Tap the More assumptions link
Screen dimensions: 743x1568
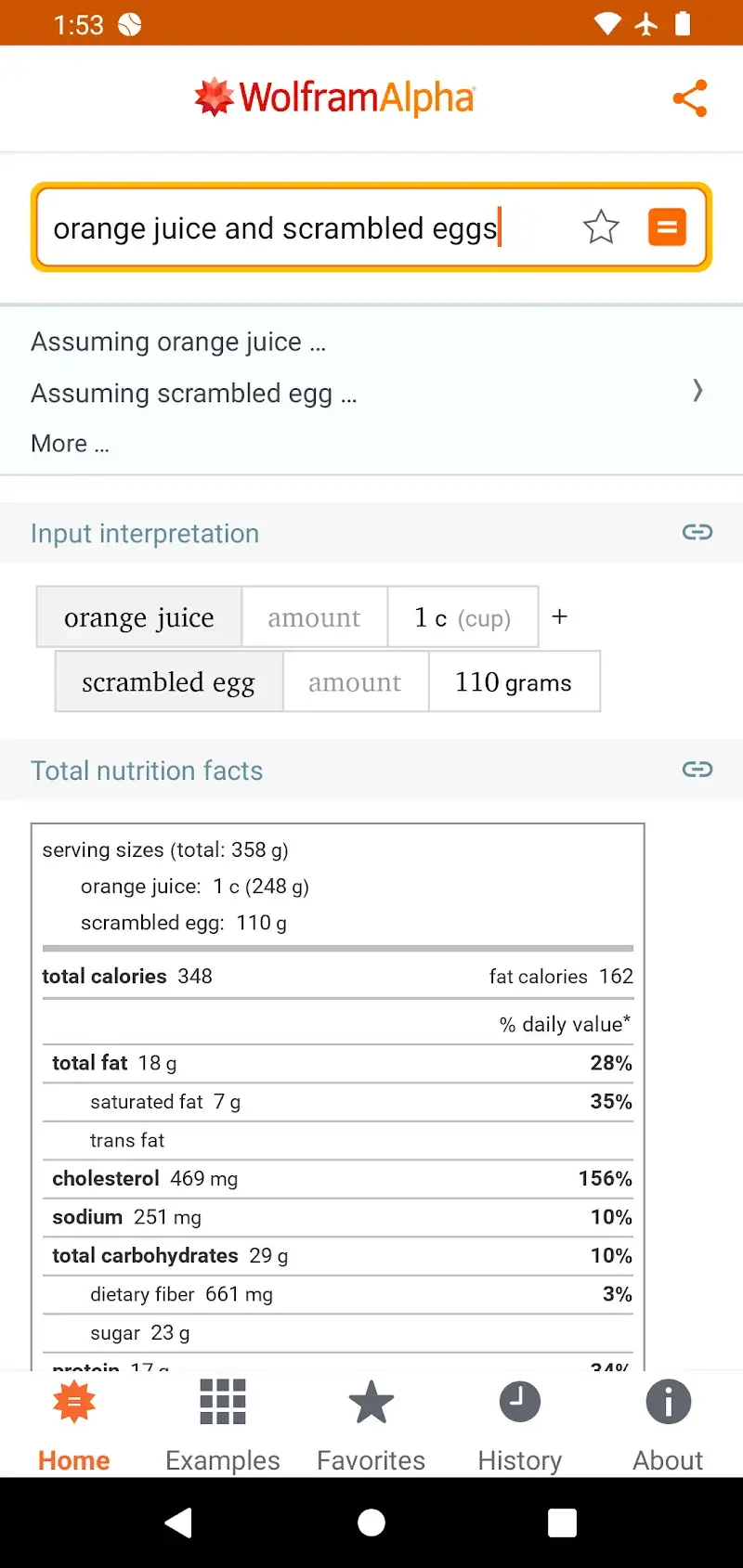(70, 444)
